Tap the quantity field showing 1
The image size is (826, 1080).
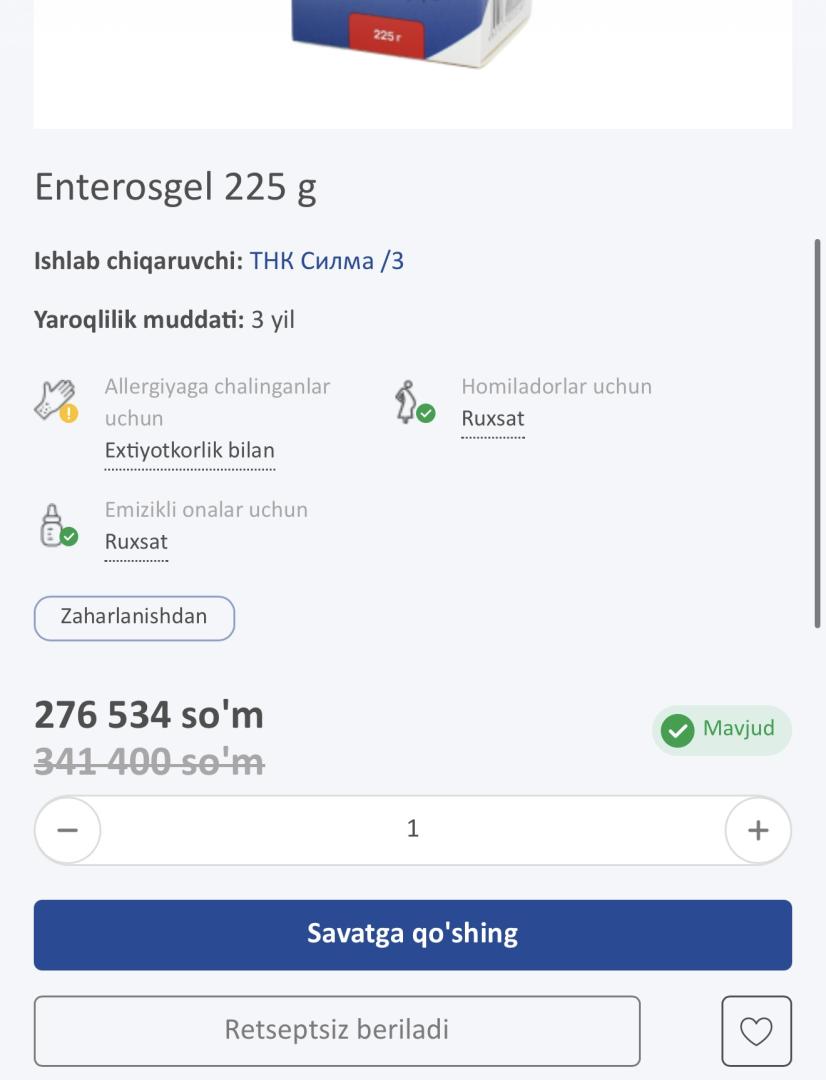click(x=412, y=829)
